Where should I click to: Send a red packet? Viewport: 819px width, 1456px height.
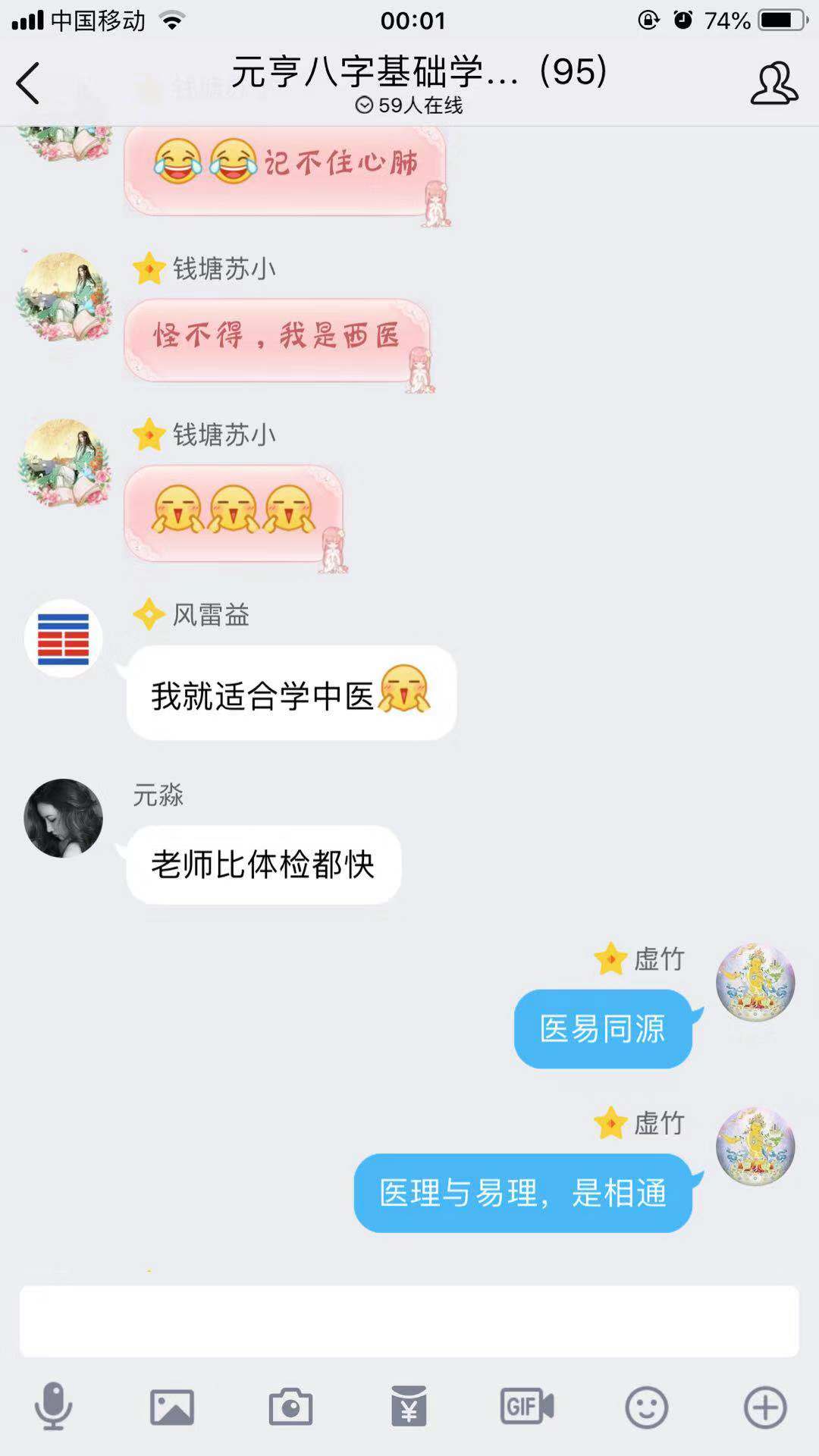click(409, 1406)
